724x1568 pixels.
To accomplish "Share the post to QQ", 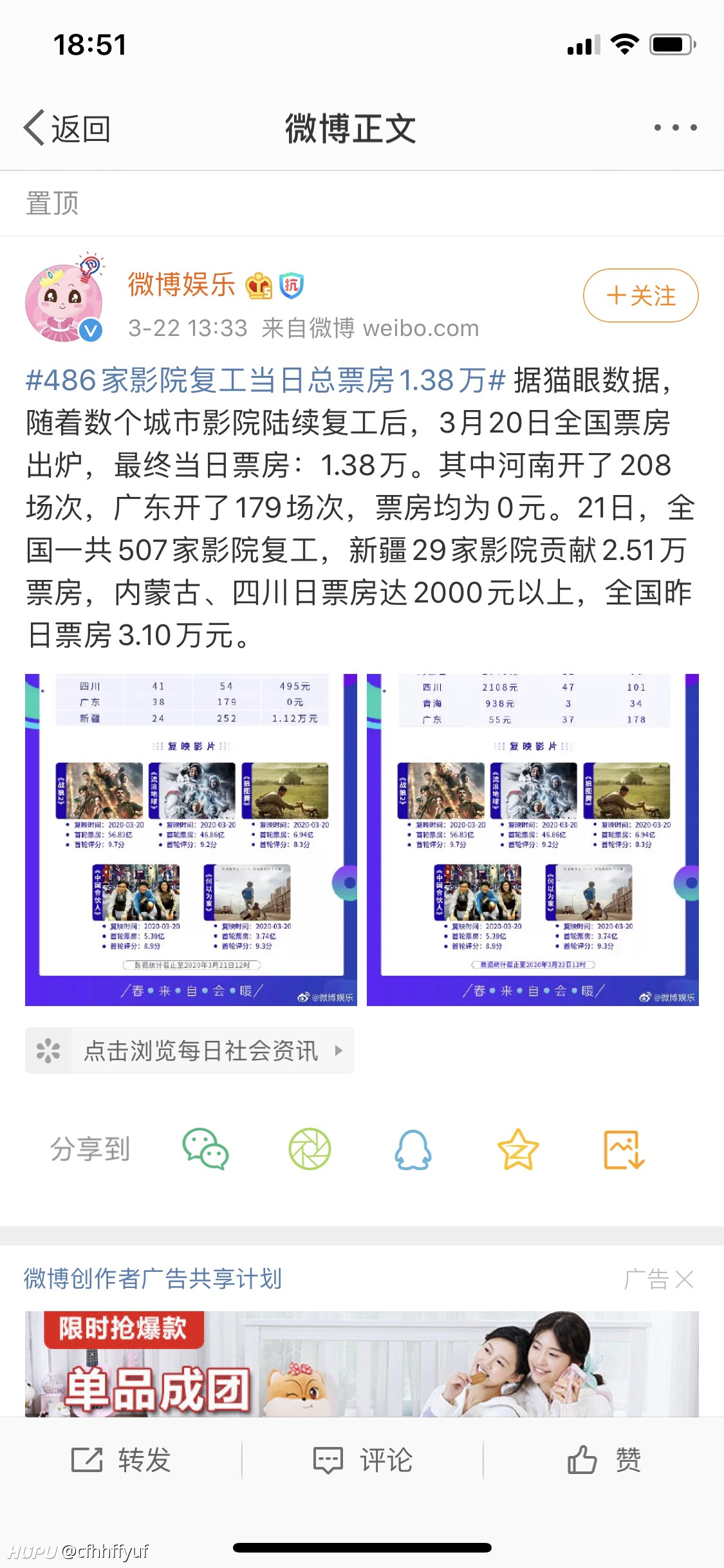I will [x=413, y=1149].
